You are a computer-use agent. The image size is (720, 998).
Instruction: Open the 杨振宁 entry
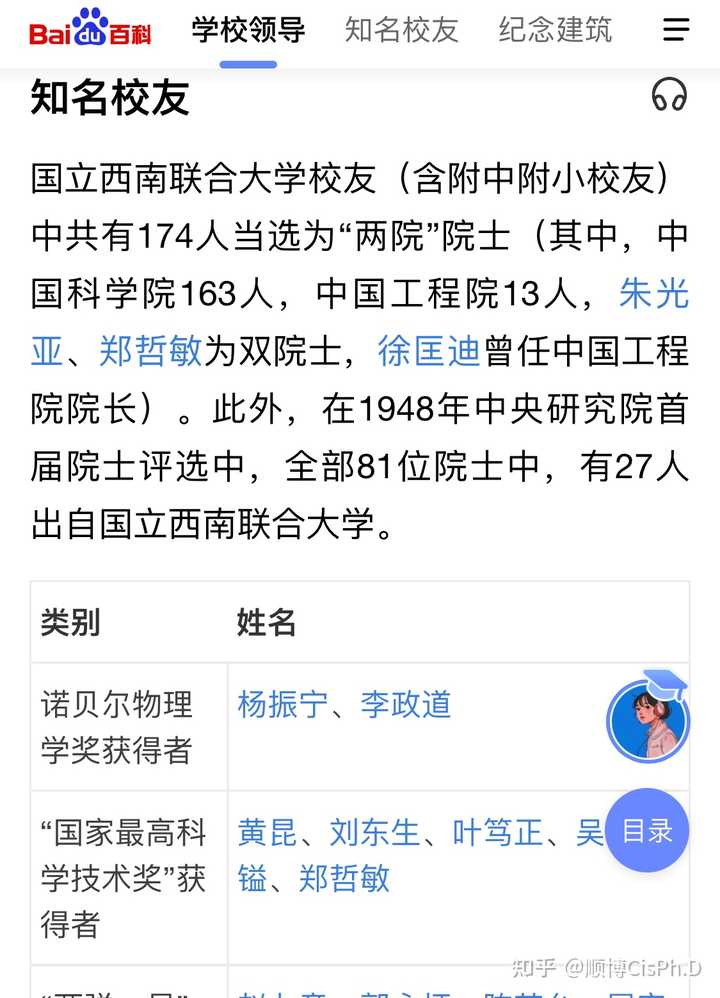(x=282, y=704)
